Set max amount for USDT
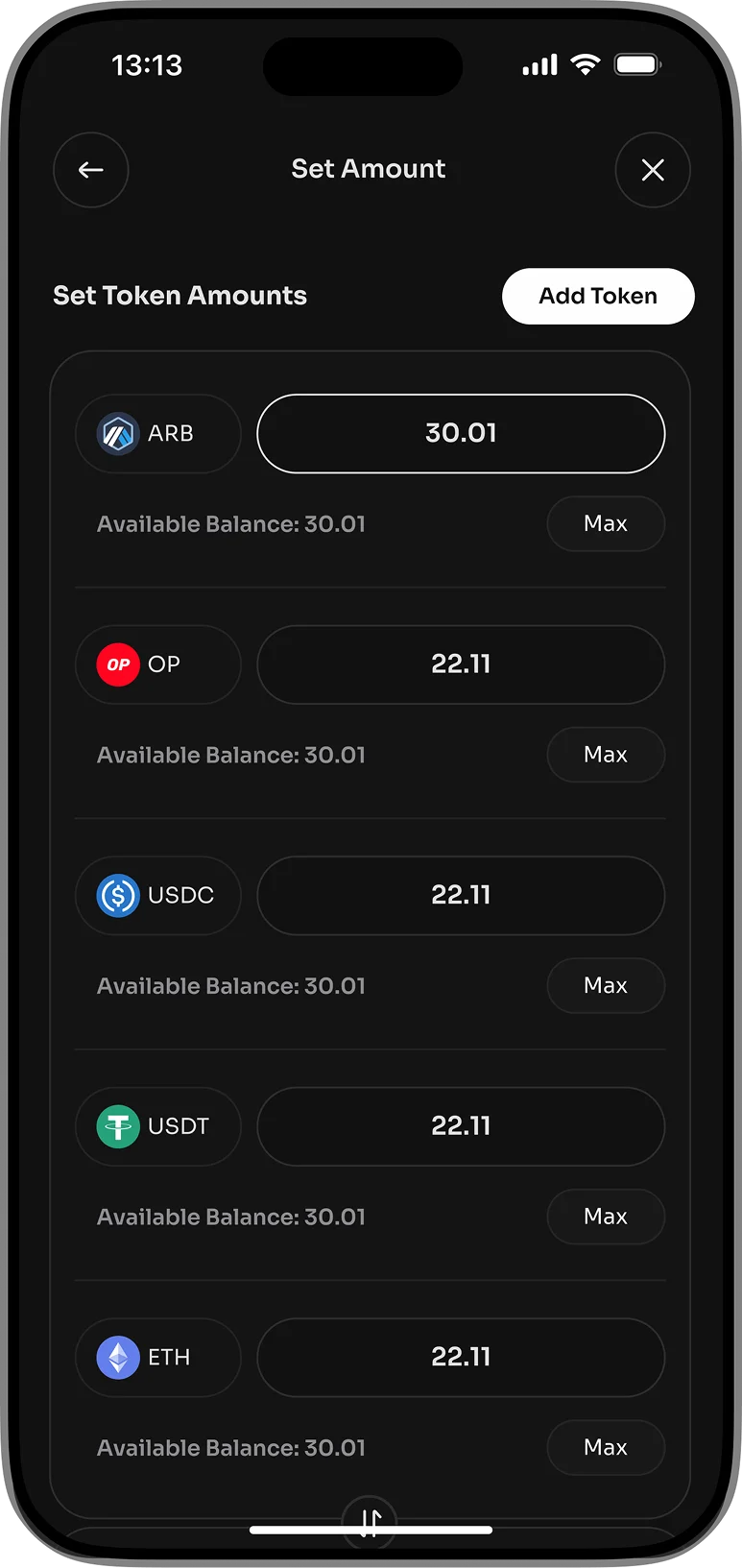742x1568 pixels. point(606,1217)
